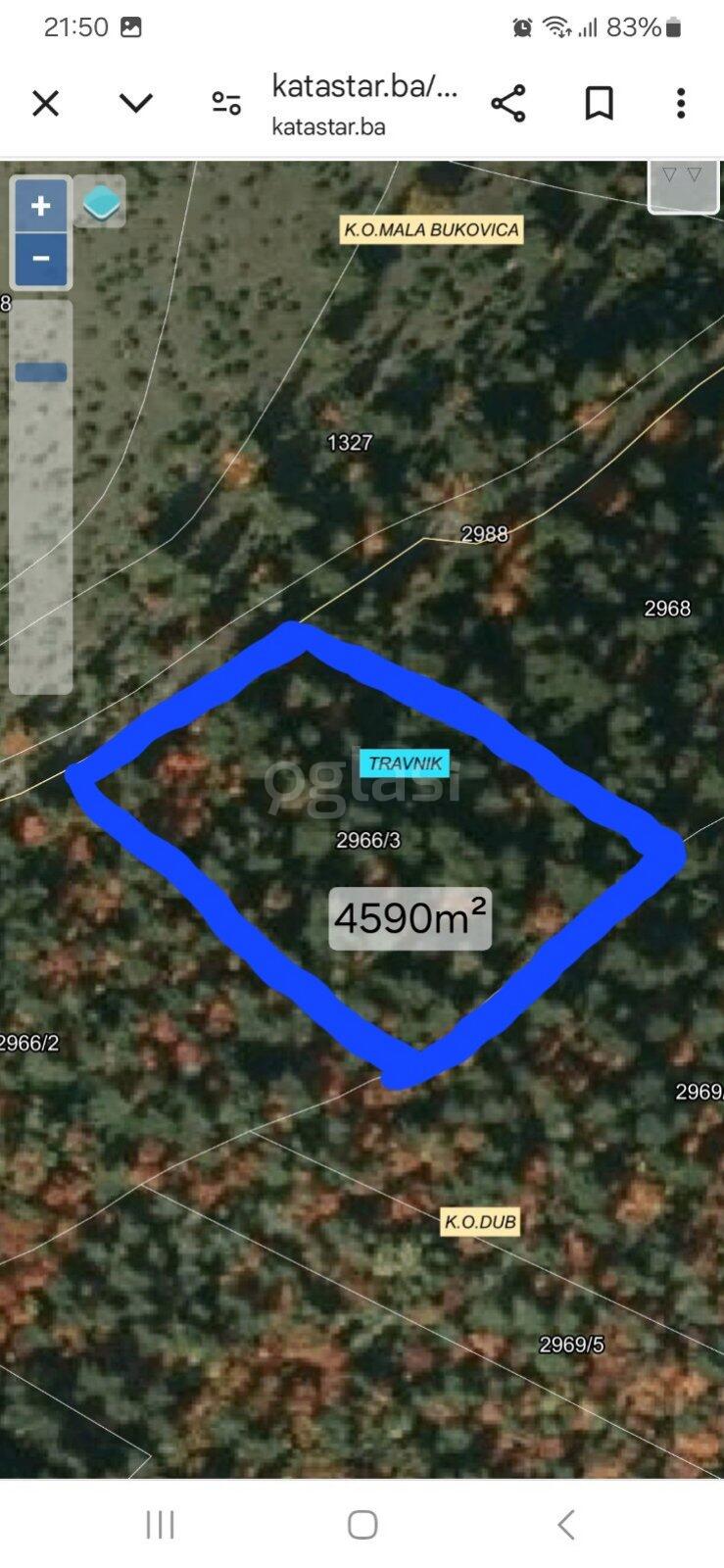Image resolution: width=724 pixels, height=1568 pixels.
Task: Go back using the system back button
Action: (565, 1524)
